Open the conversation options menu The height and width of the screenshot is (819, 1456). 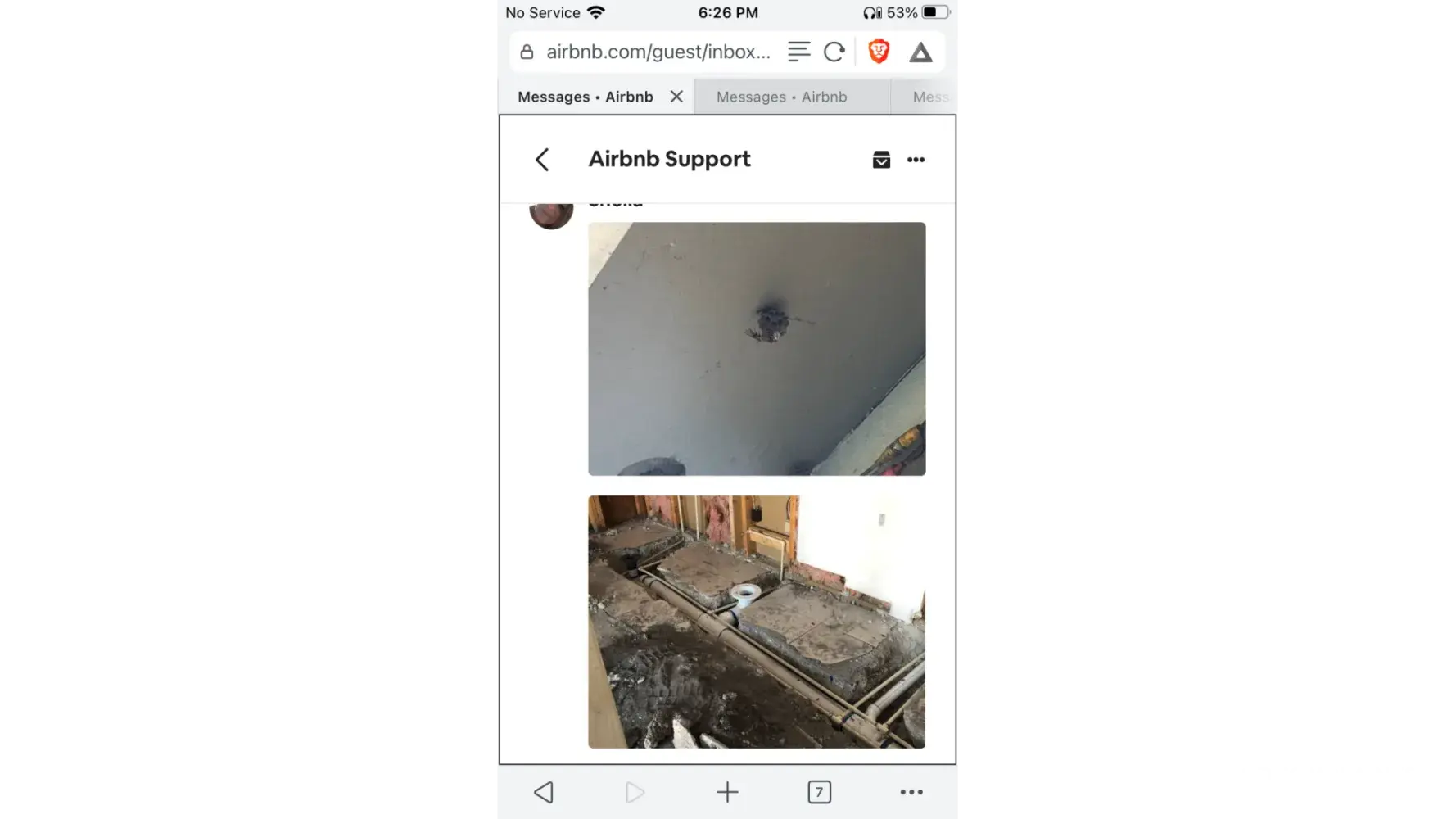click(916, 160)
